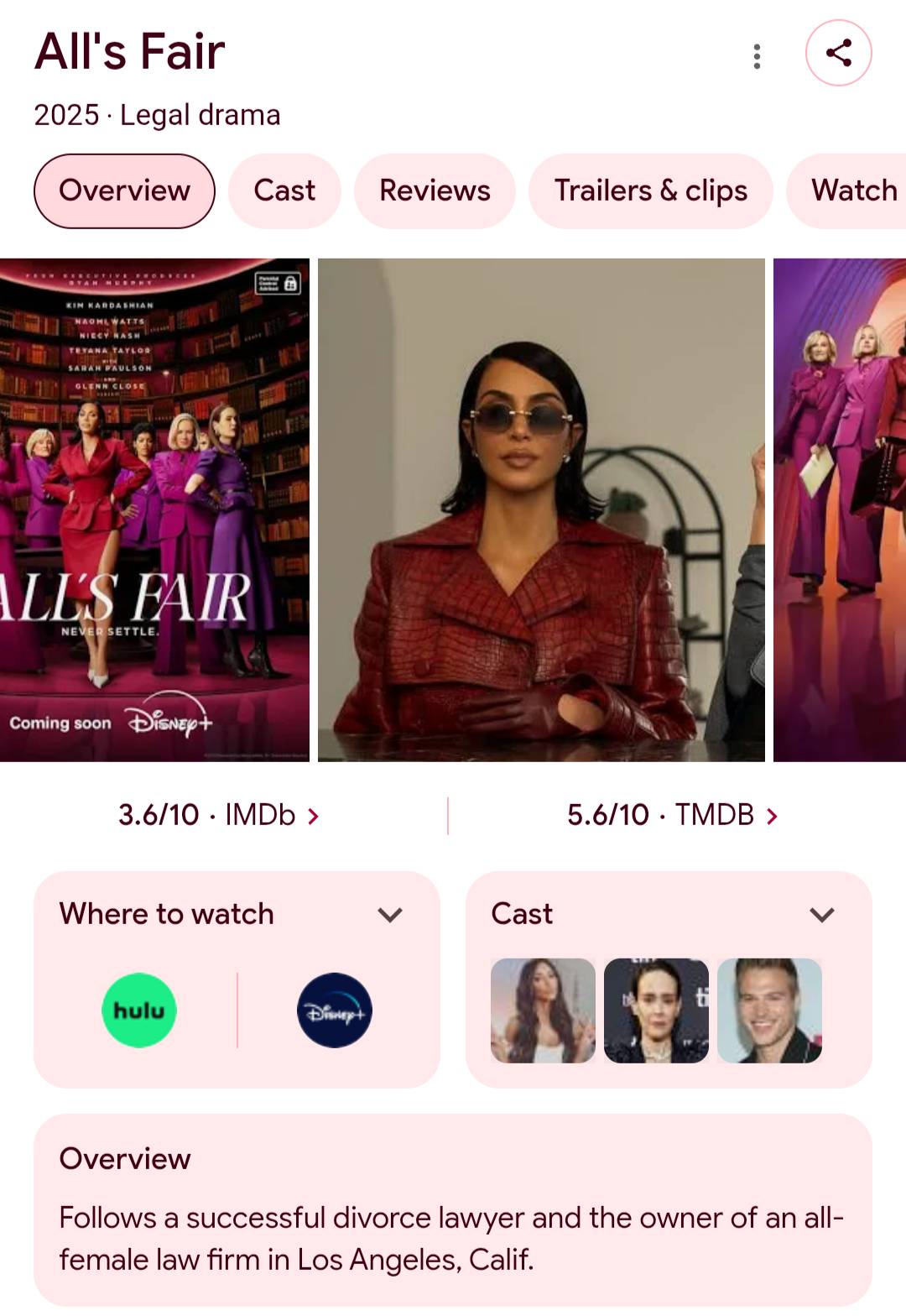Open the middle cast member photo in the Cast card
Viewport: 906px width, 1316px height.
[656, 1010]
